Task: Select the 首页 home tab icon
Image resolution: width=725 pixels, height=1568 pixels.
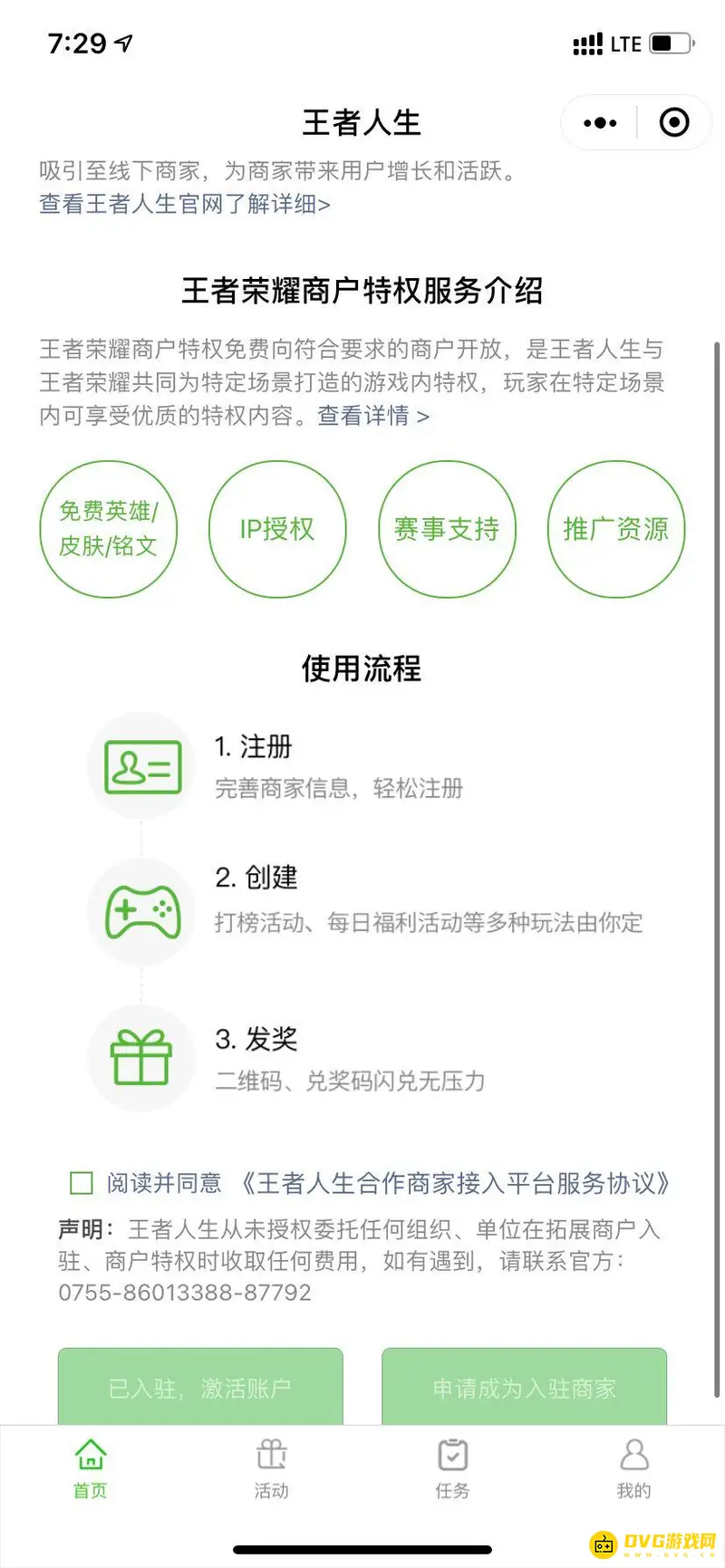Action: [x=89, y=1456]
